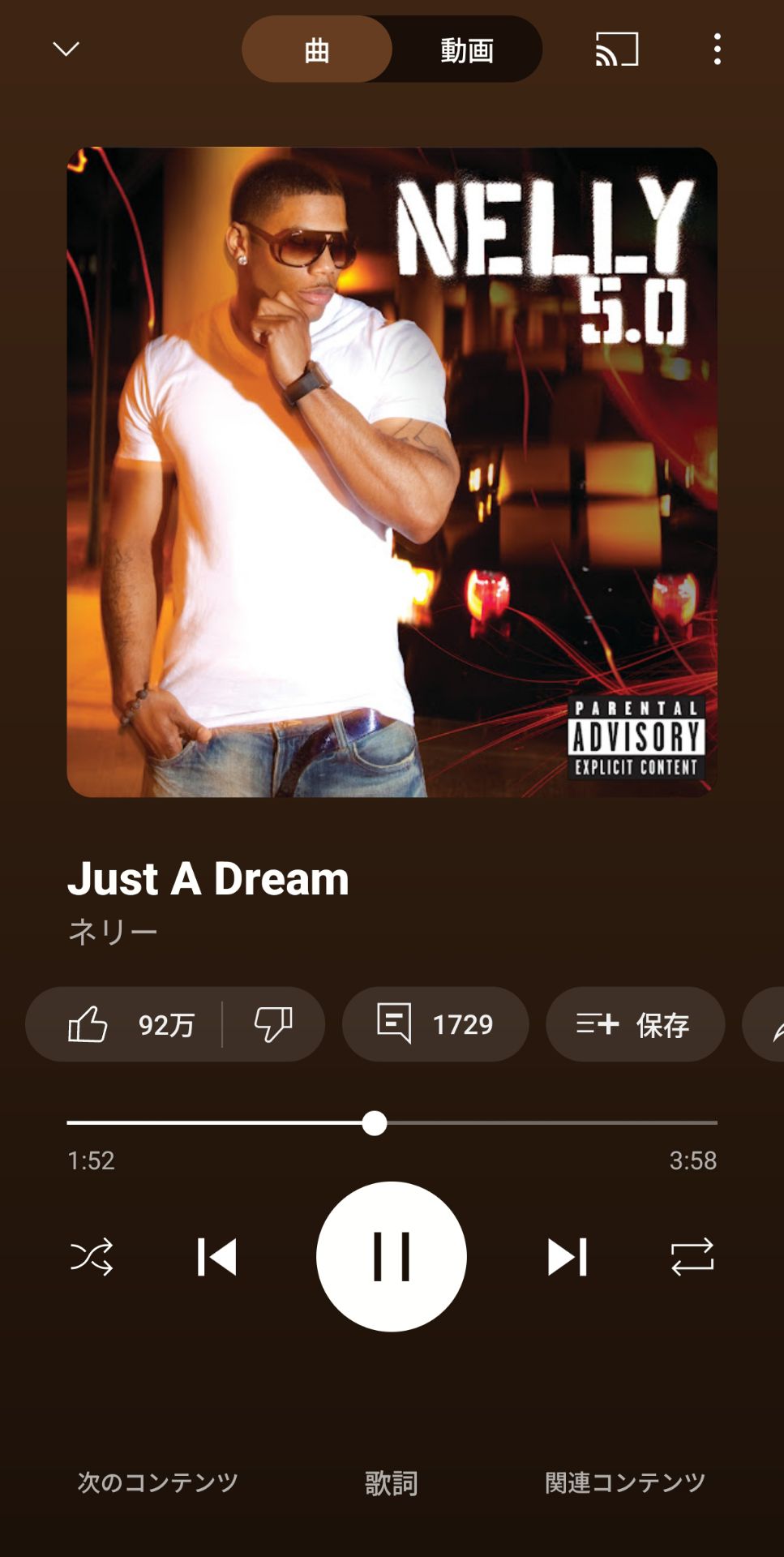784x1557 pixels.
Task: Open the 1729 comments
Action: pyautogui.click(x=435, y=1024)
